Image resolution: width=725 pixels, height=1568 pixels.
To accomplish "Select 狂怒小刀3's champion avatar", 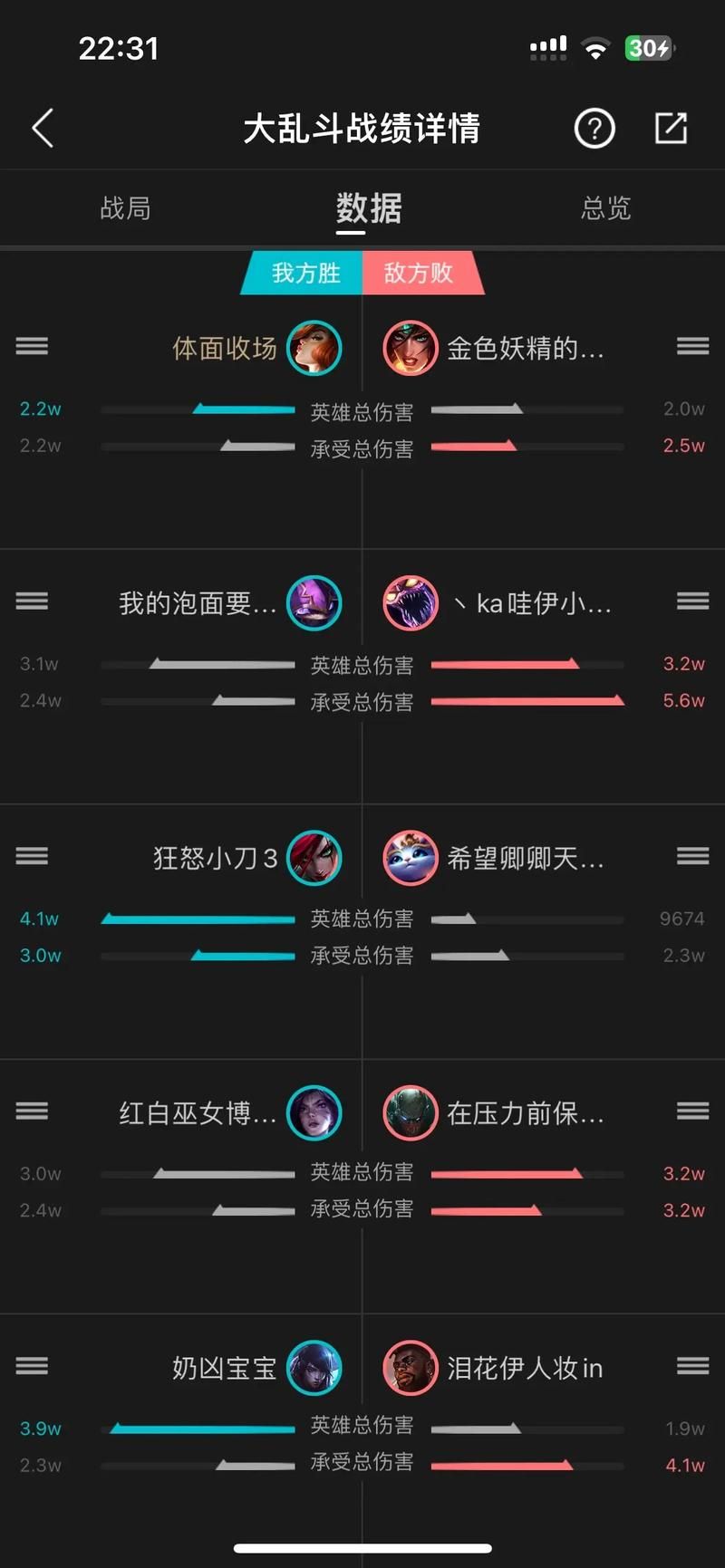I will 314,858.
